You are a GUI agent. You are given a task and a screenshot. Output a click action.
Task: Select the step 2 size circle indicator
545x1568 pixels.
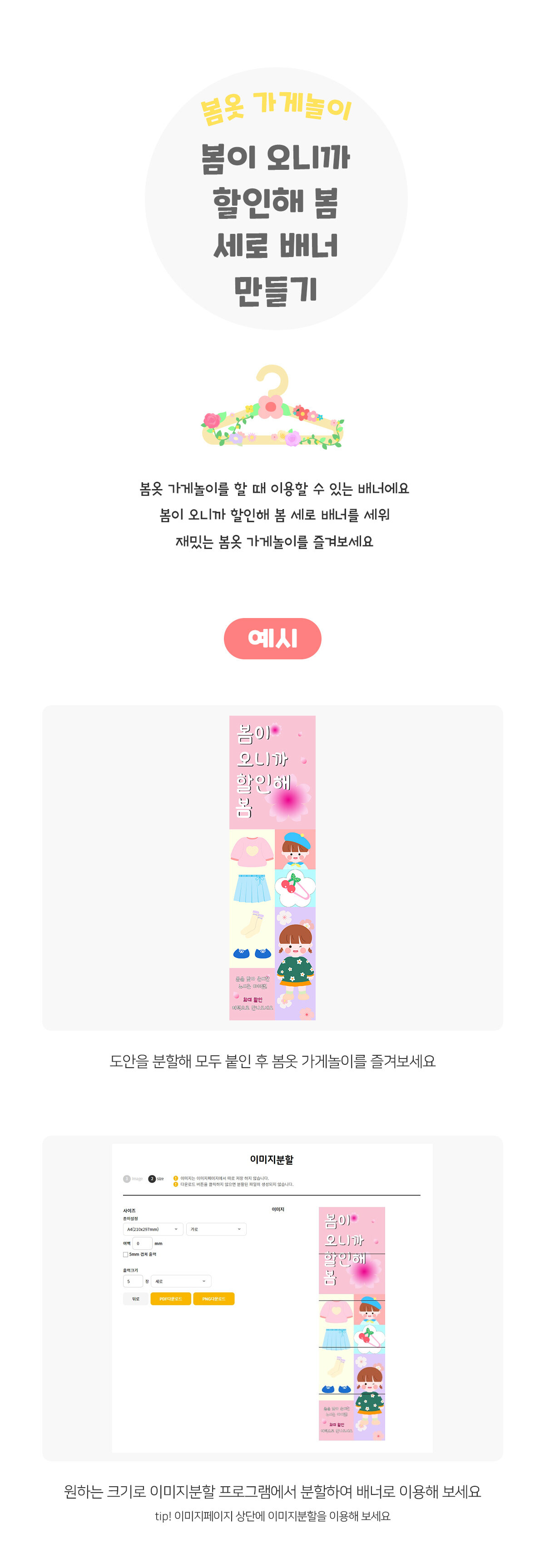coord(152,1179)
